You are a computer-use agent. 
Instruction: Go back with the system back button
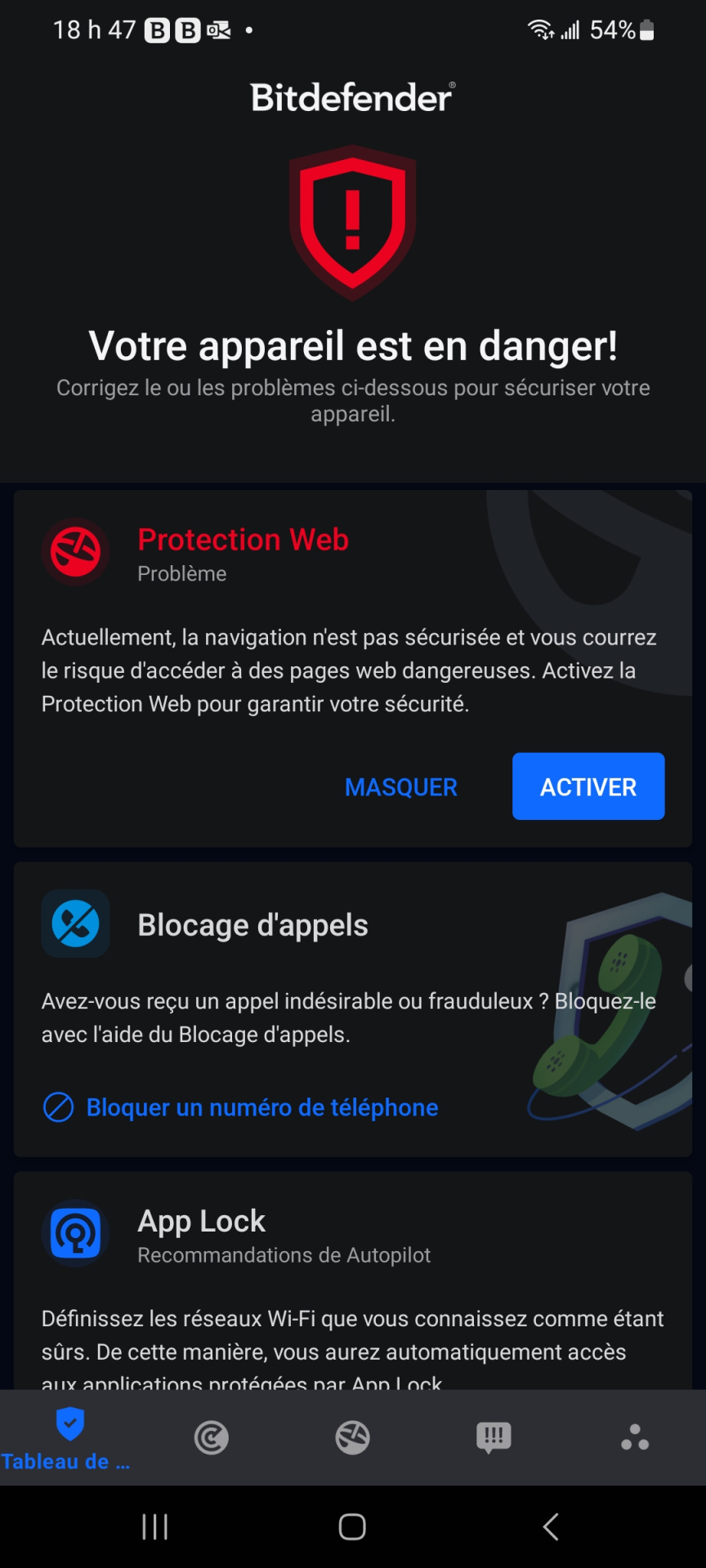click(x=551, y=1526)
